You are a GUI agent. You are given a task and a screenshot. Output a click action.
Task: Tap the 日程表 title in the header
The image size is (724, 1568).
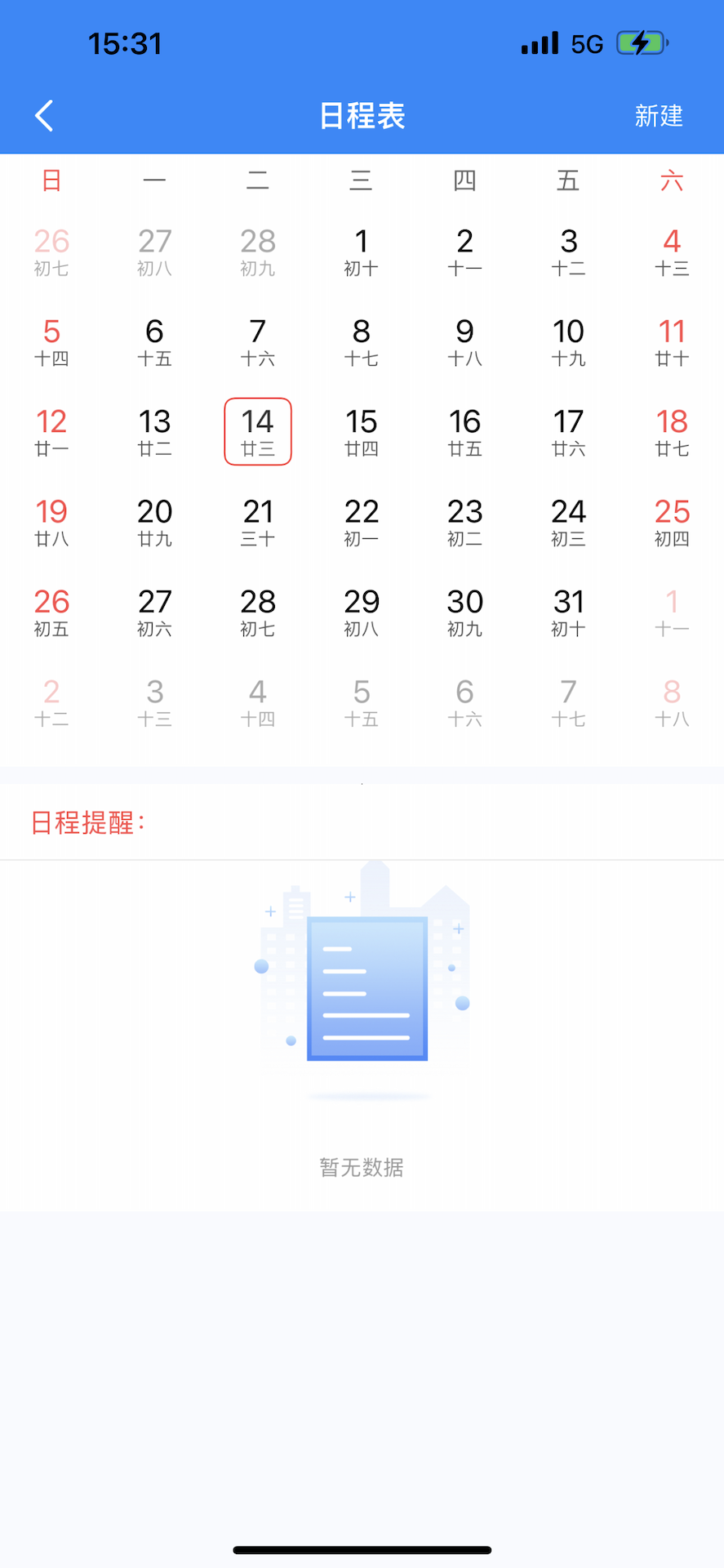point(360,116)
